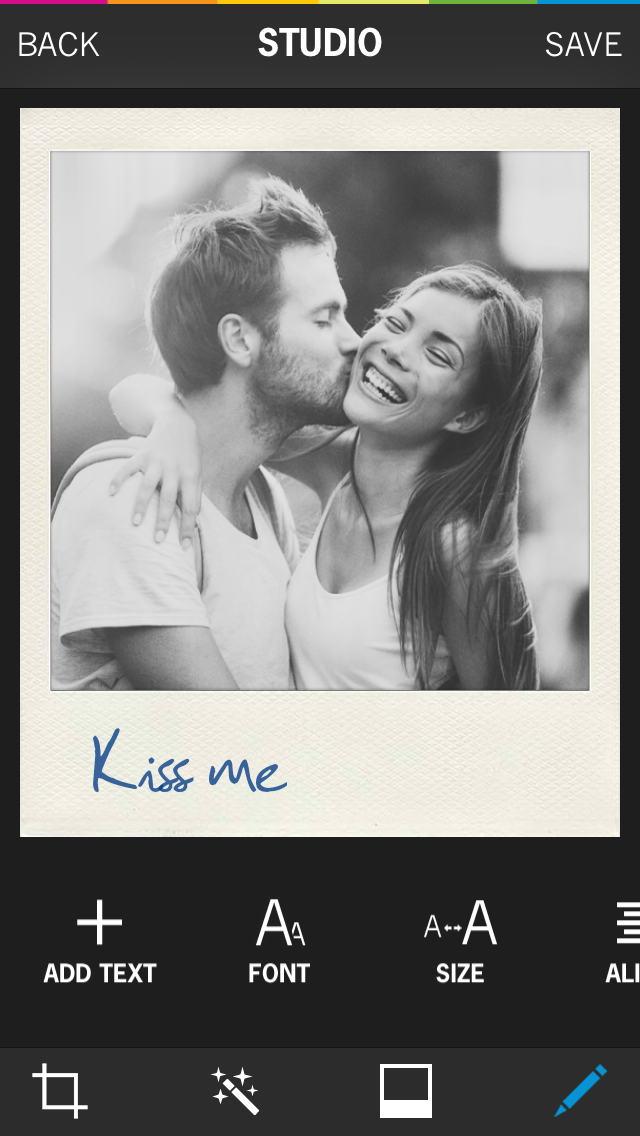Switch to the frame tab
640x1136 pixels.
tap(406, 1090)
